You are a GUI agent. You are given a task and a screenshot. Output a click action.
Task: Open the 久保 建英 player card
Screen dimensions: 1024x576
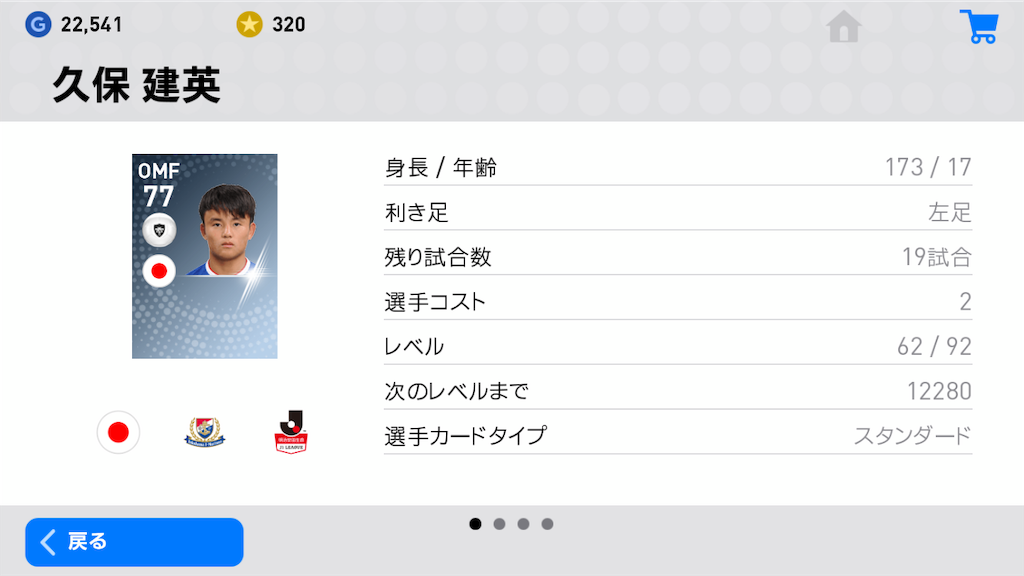204,256
